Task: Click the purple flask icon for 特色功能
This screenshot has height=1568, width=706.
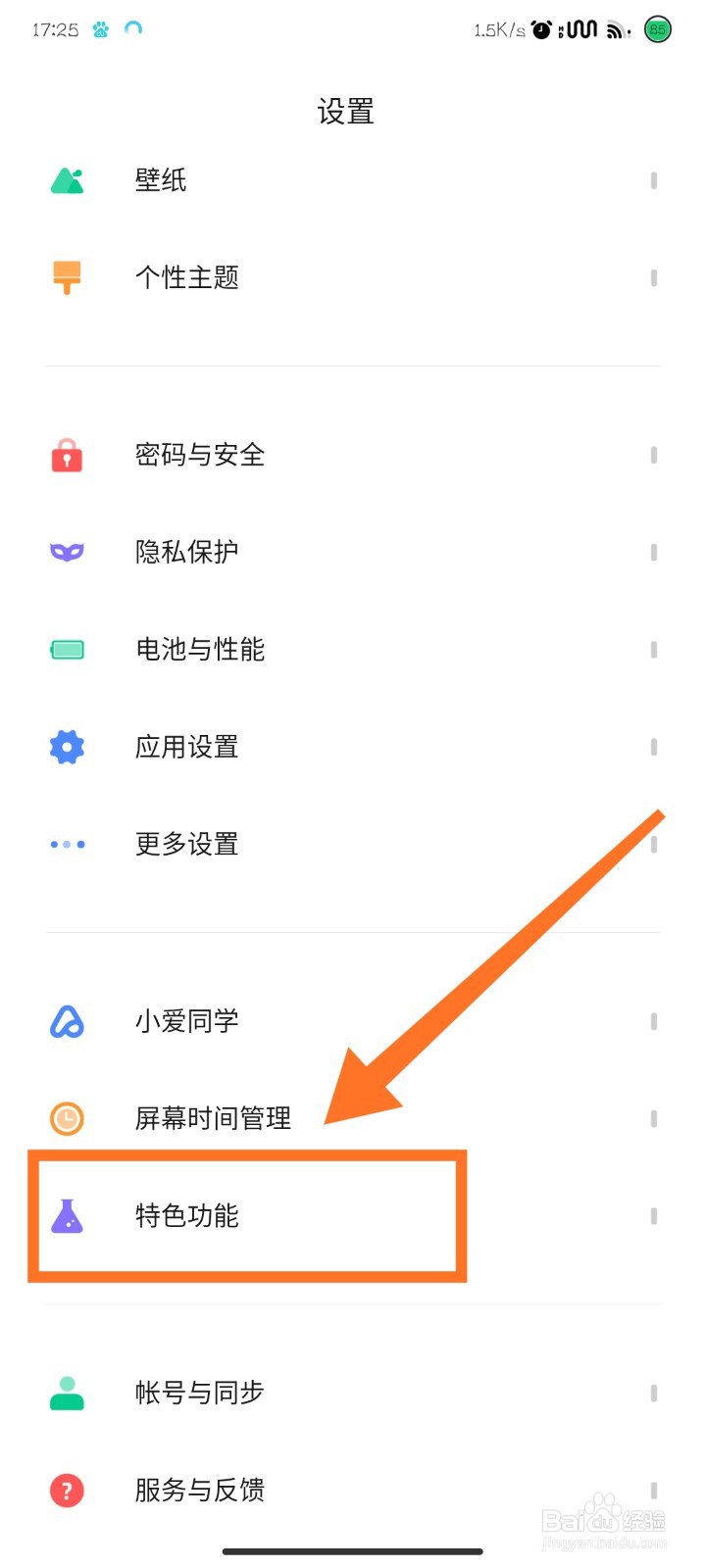Action: pos(66,1215)
